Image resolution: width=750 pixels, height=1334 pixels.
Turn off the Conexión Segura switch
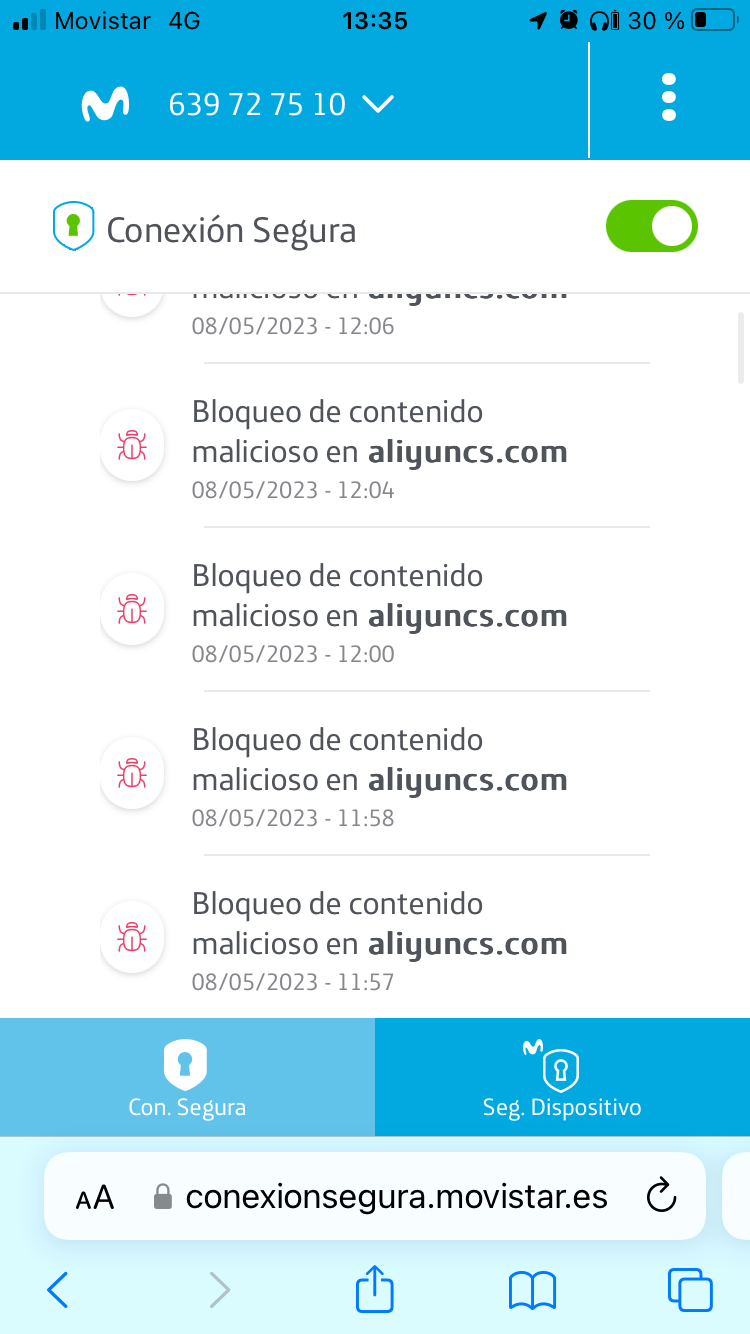[651, 226]
